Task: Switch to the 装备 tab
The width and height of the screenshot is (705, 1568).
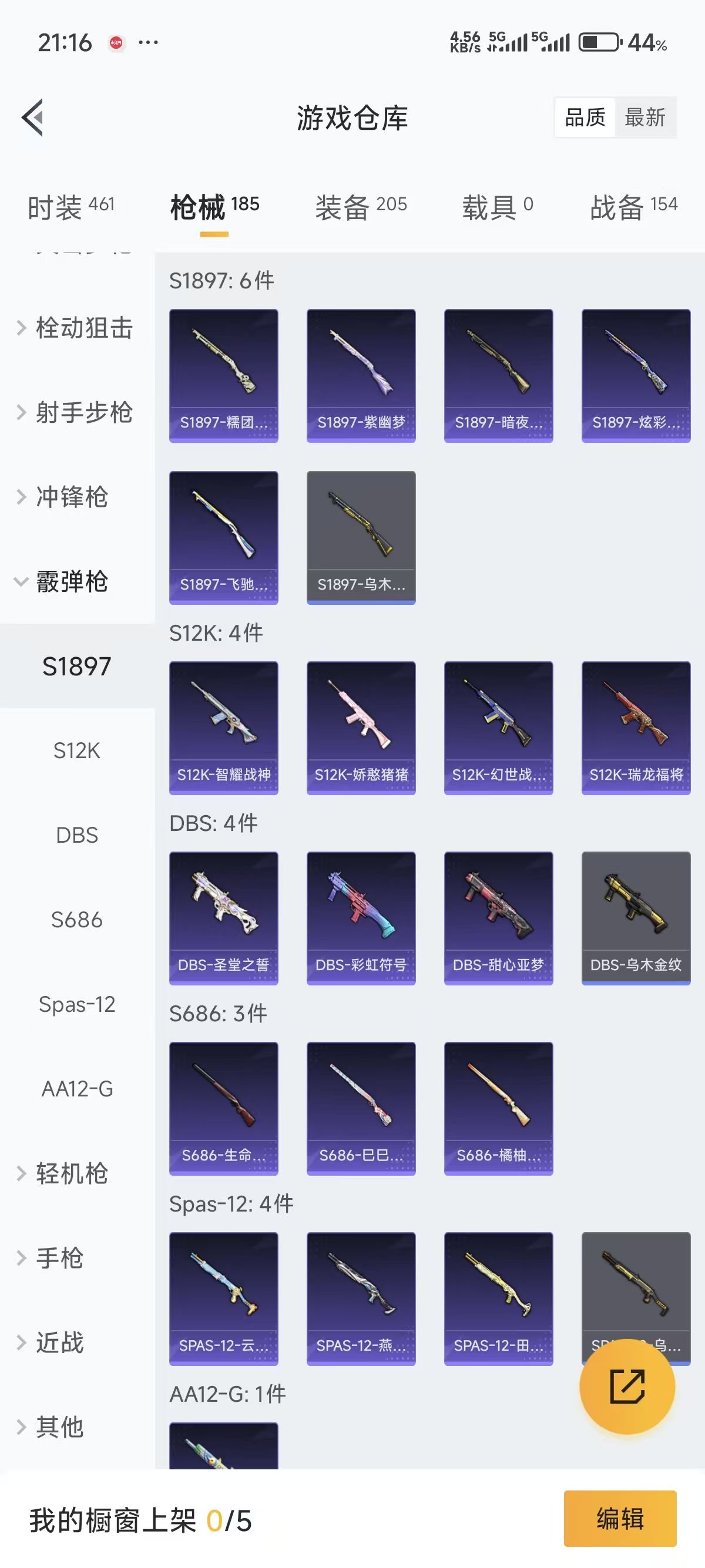Action: tap(360, 207)
